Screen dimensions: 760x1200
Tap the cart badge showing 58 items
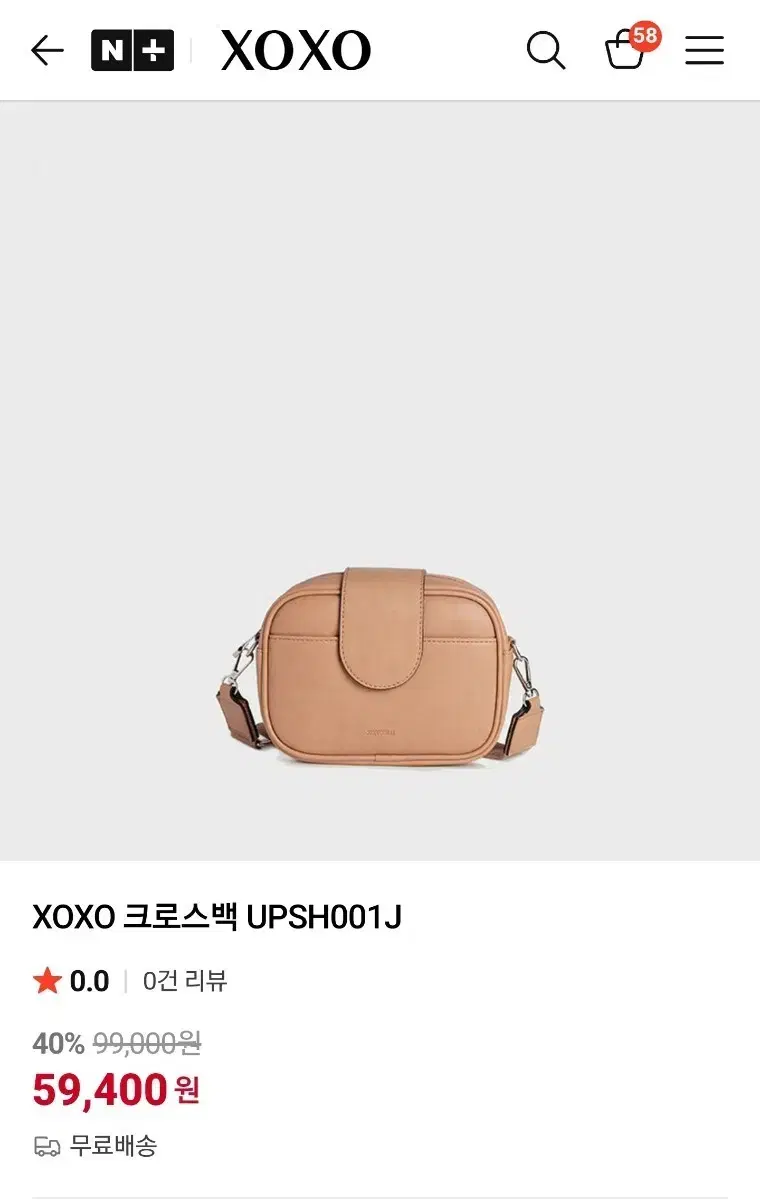(645, 38)
